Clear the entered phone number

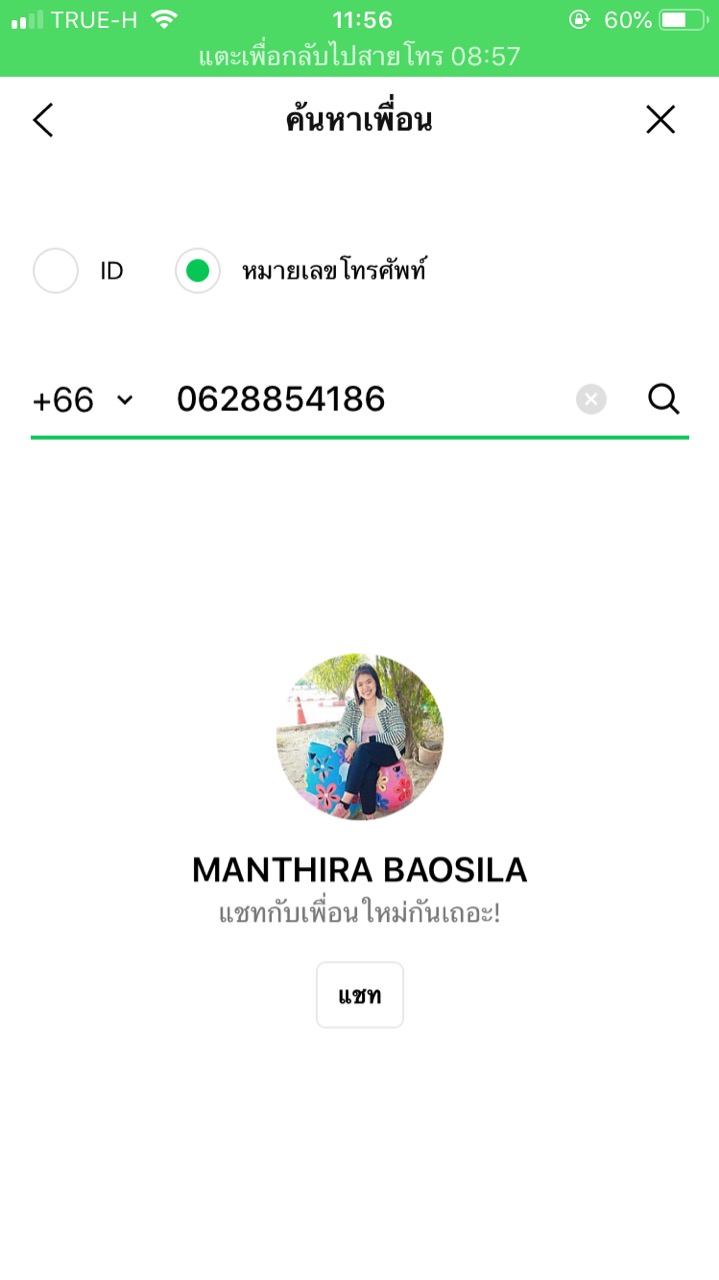(x=591, y=400)
